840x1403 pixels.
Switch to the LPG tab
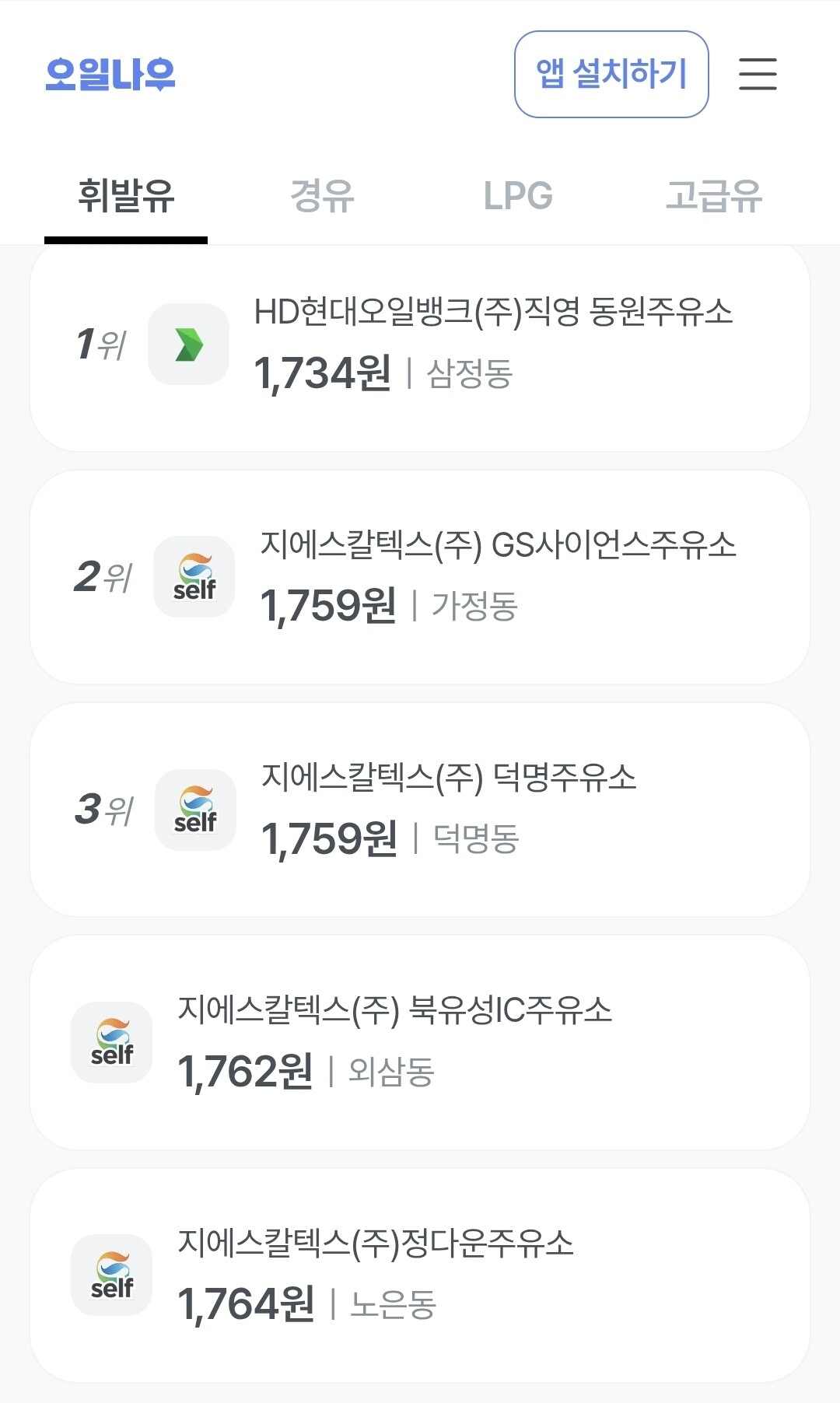[x=518, y=195]
